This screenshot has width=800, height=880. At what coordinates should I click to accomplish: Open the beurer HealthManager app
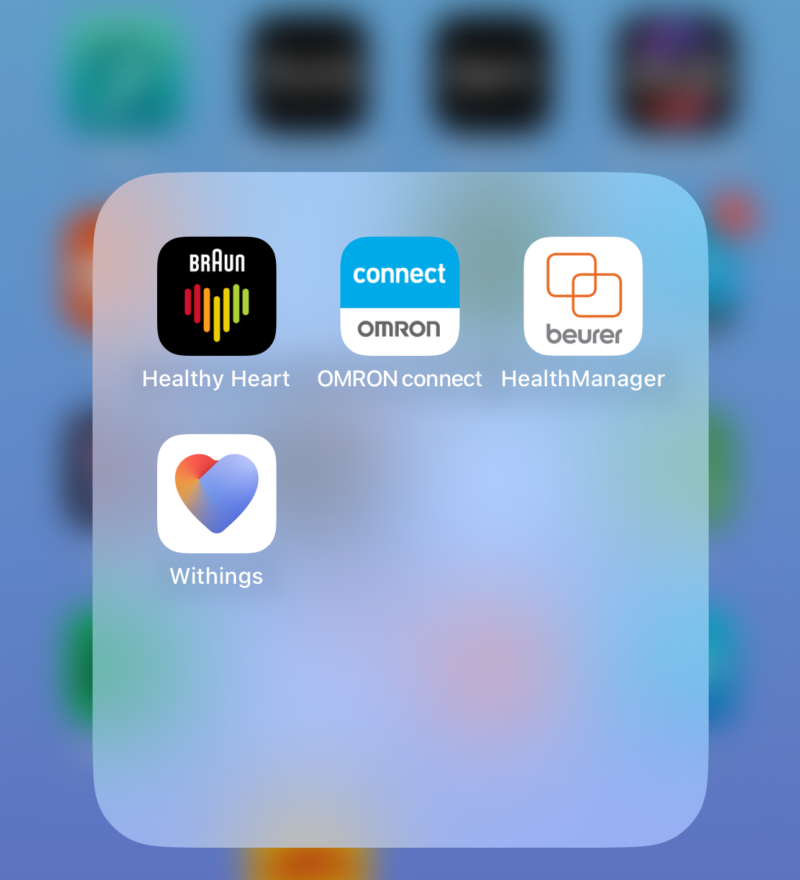click(583, 296)
